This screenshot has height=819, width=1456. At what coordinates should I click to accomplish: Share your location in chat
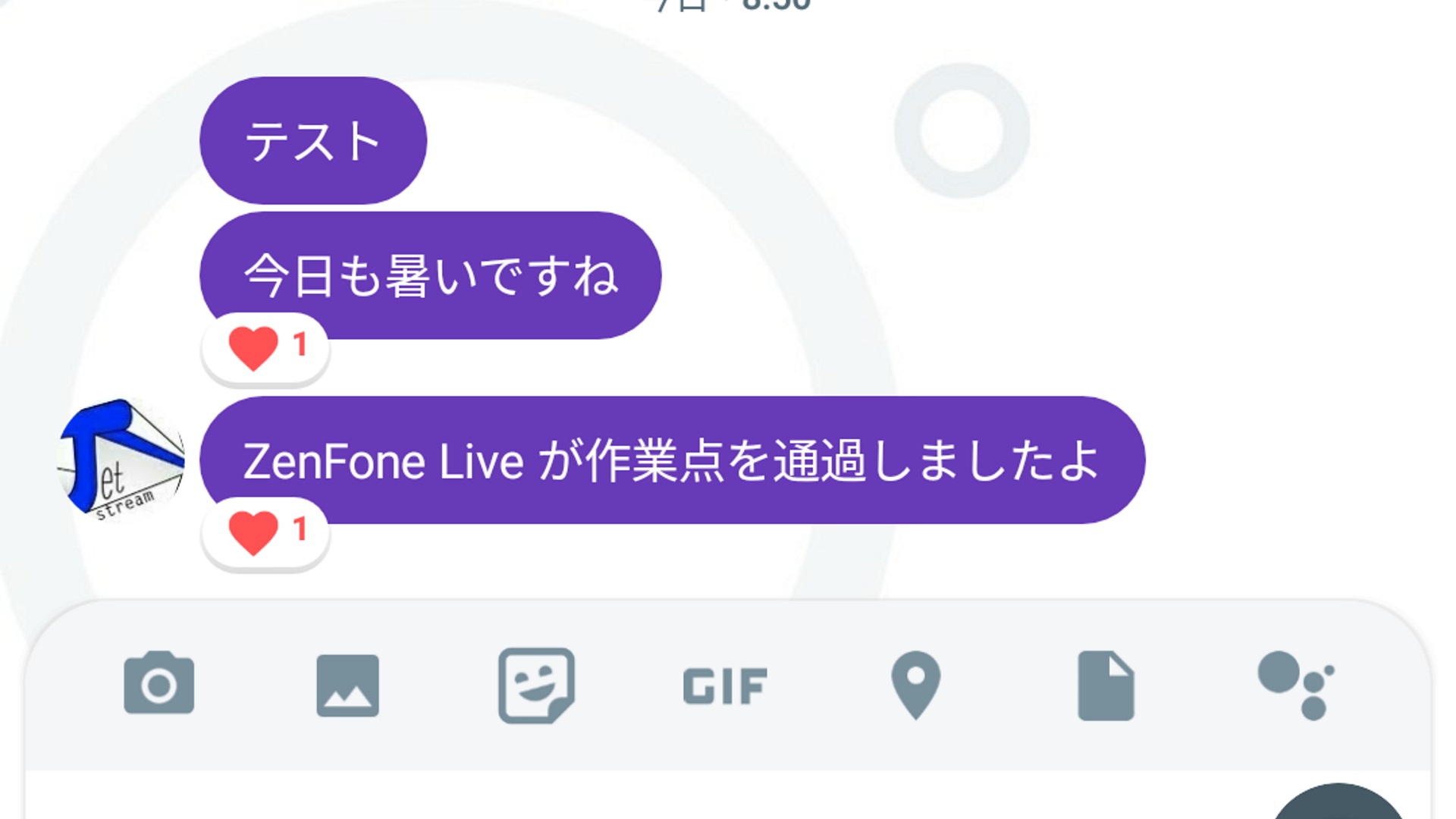tap(915, 684)
